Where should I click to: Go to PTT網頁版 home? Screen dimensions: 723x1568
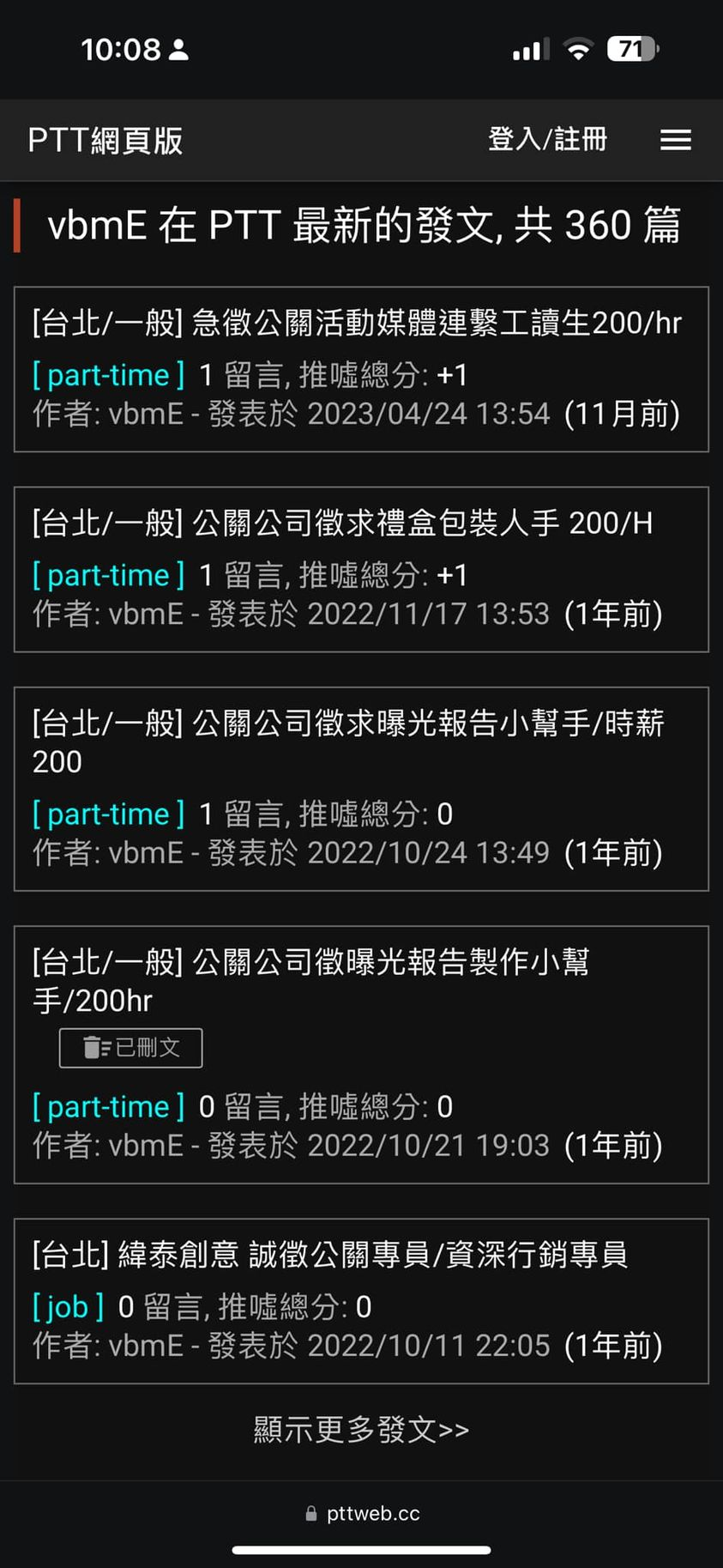click(105, 141)
